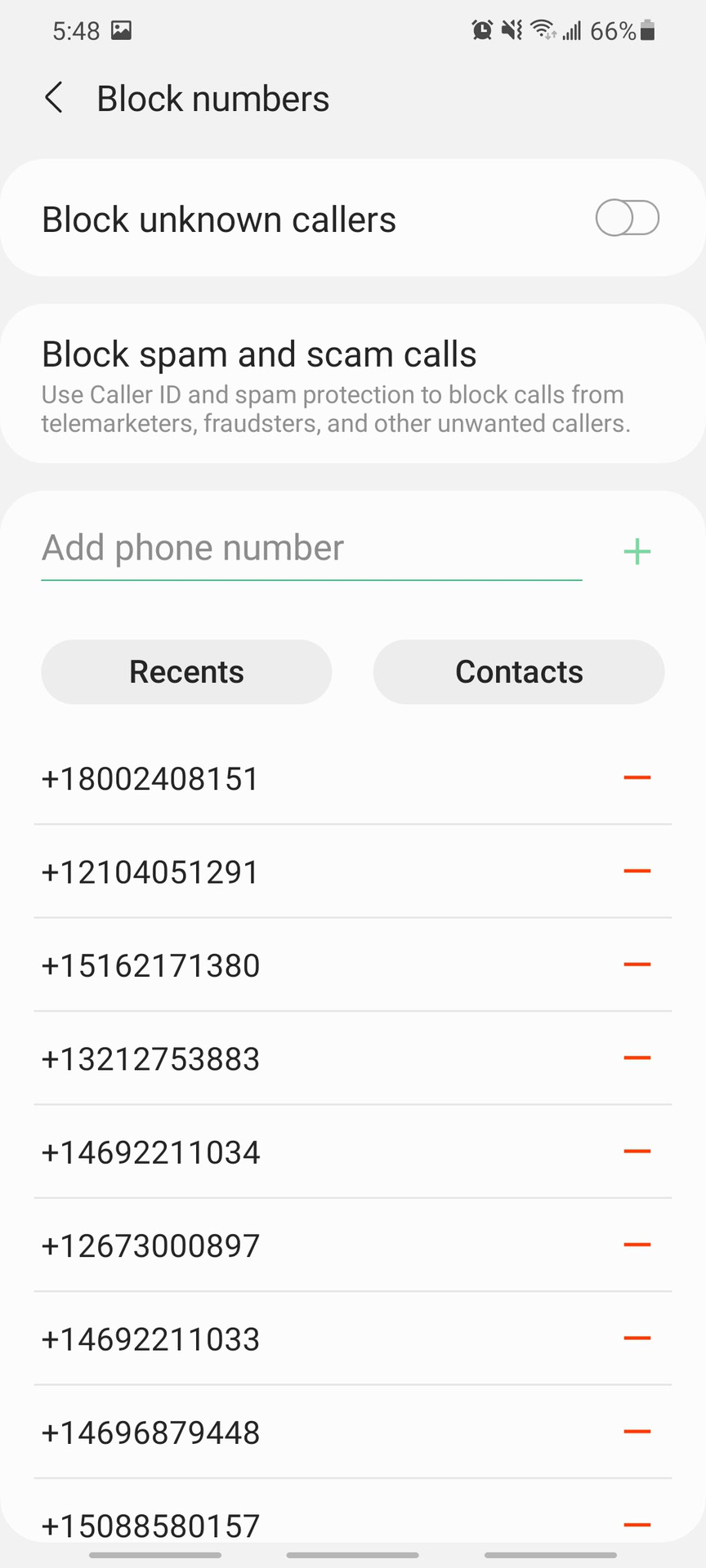Remove +15162171380 from blocked list

pos(638,964)
